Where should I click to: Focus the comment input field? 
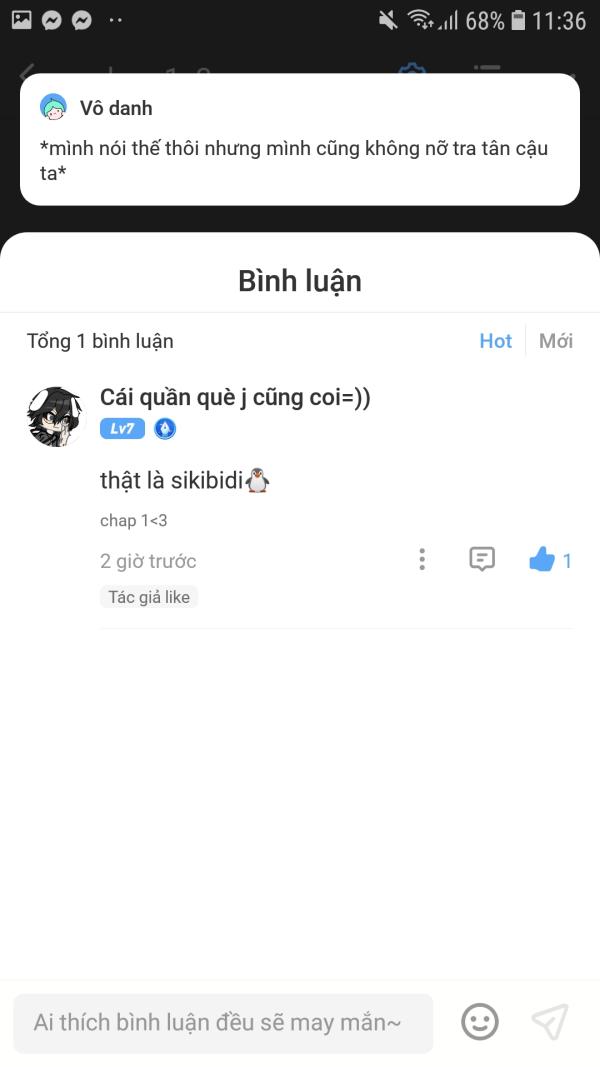click(222, 1023)
